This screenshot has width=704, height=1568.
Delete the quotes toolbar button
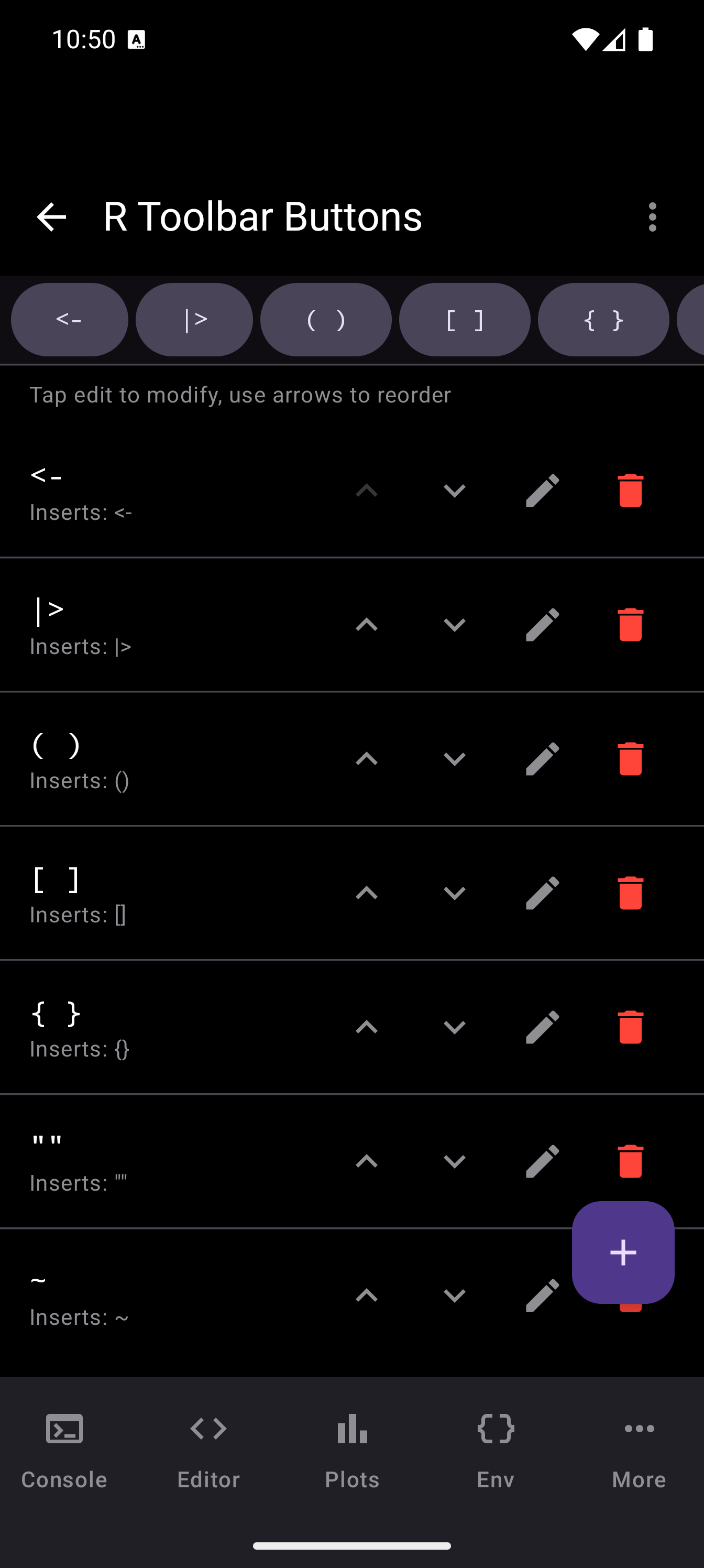pos(630,1161)
